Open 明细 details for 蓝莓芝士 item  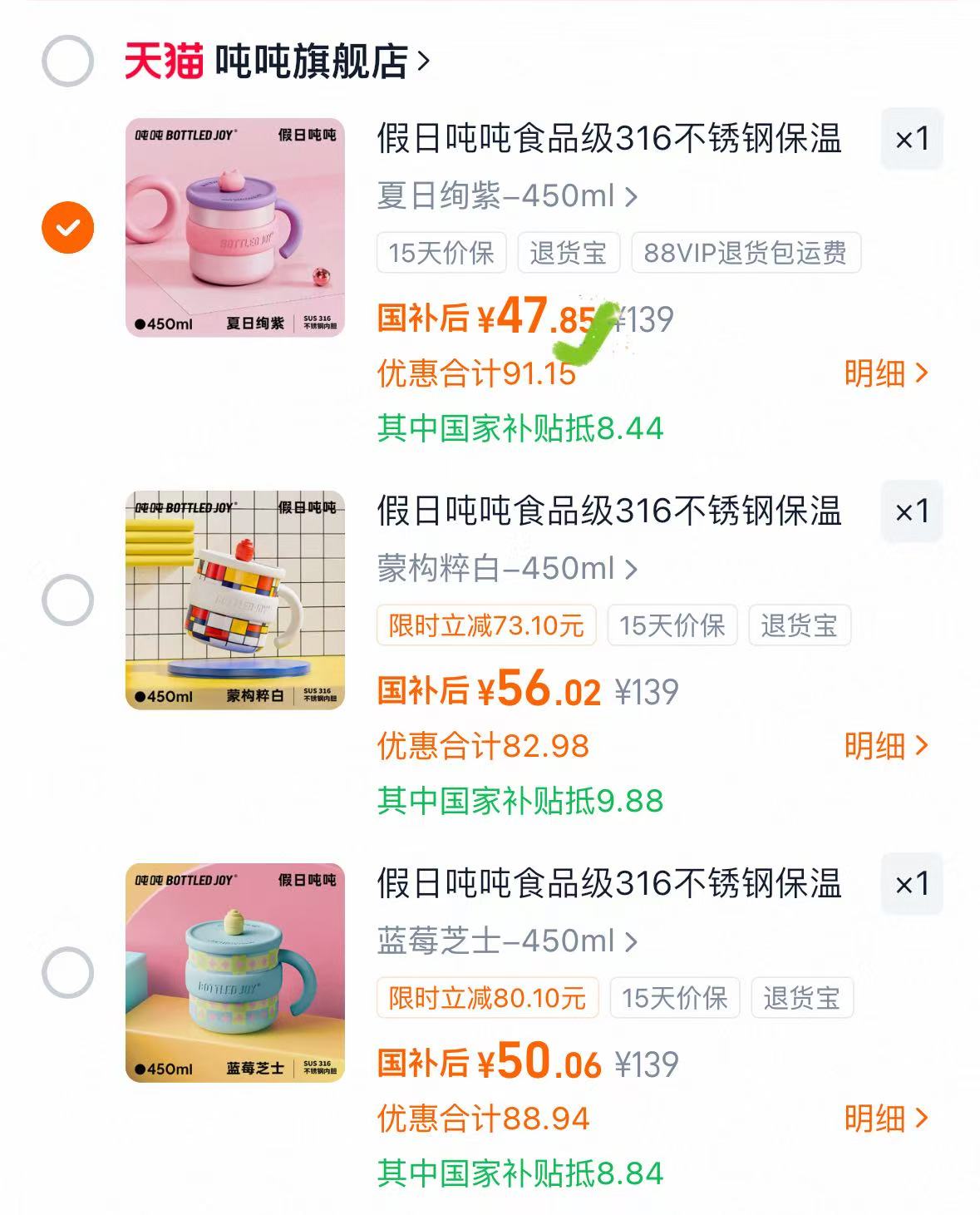tap(884, 1120)
